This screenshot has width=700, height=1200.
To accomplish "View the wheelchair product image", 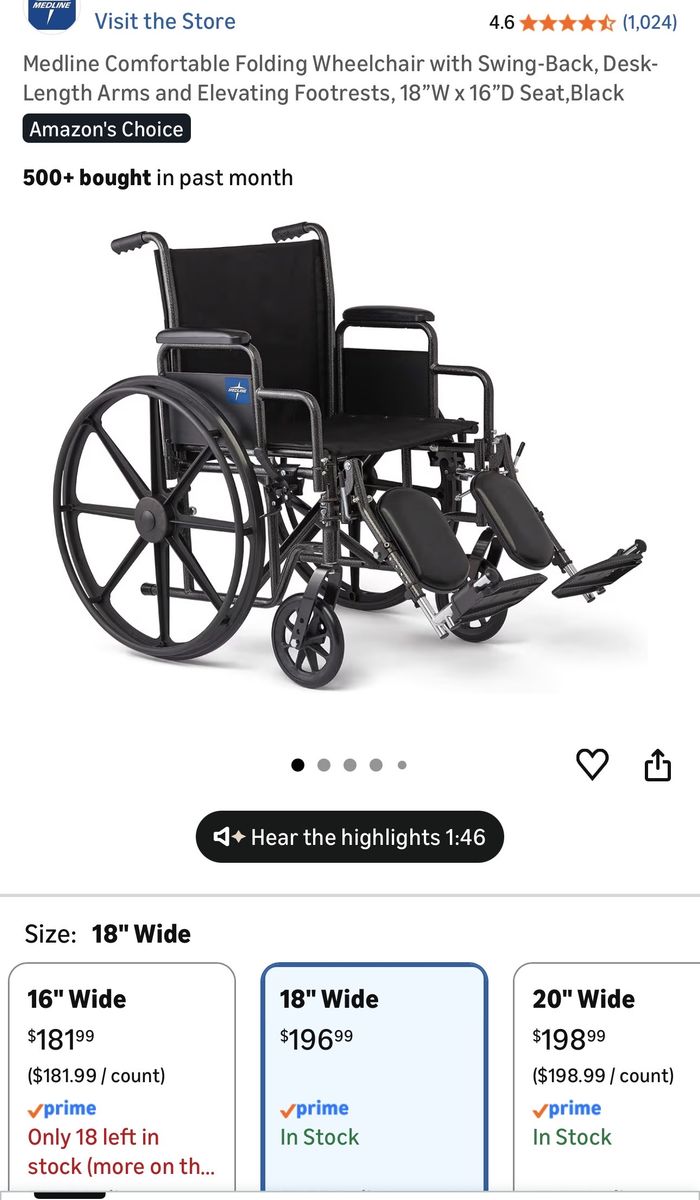I will (x=350, y=460).
